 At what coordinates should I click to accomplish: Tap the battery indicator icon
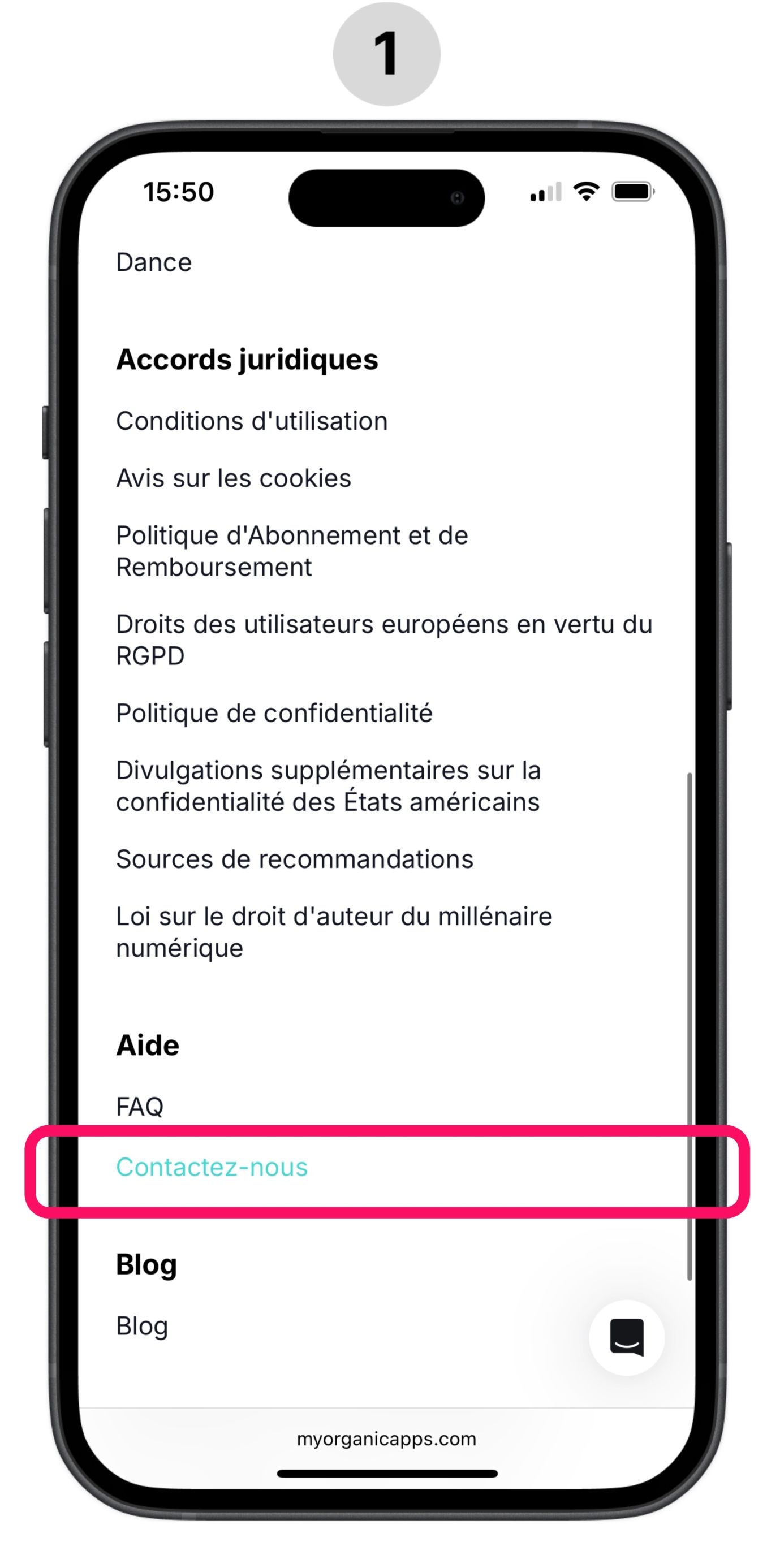(632, 191)
